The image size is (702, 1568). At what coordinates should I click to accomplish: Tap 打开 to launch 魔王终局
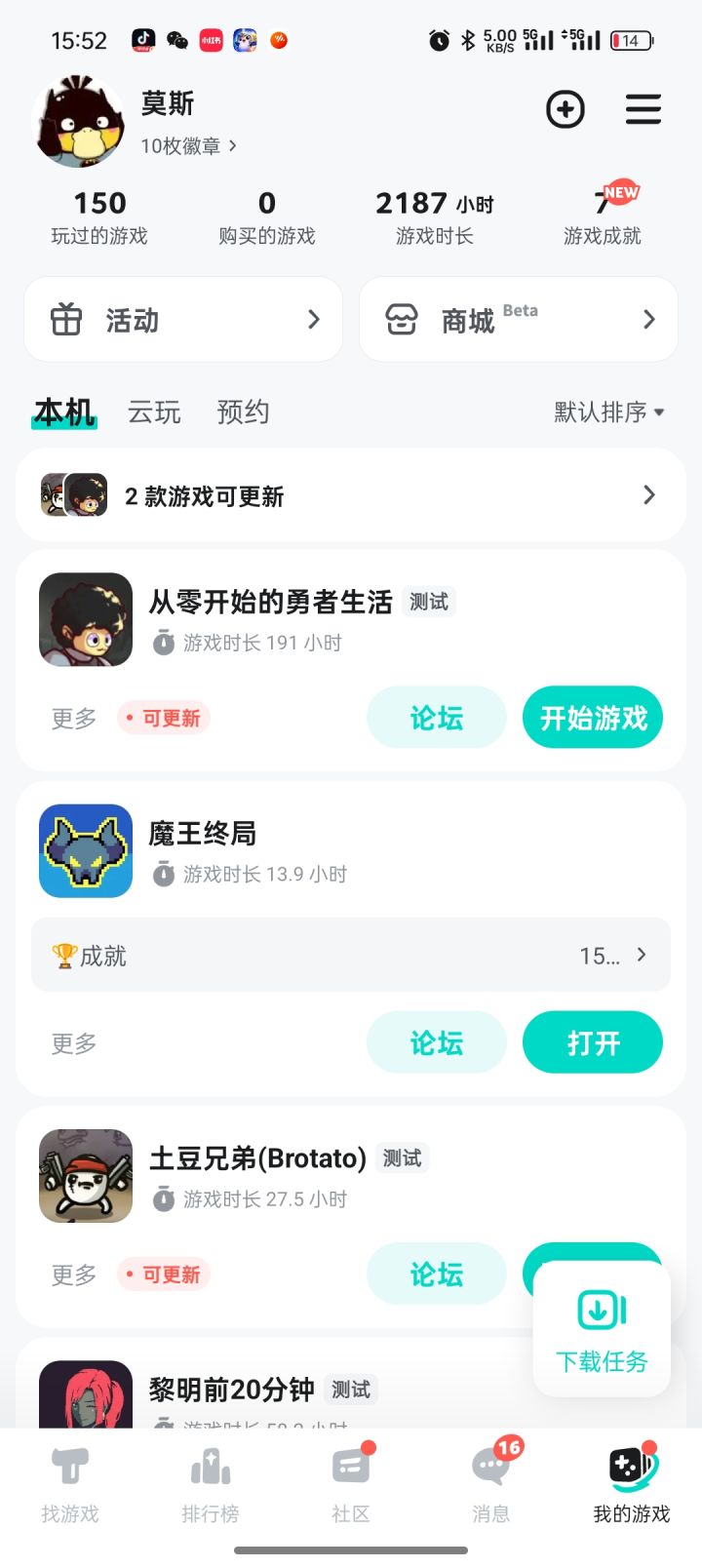[x=592, y=1043]
